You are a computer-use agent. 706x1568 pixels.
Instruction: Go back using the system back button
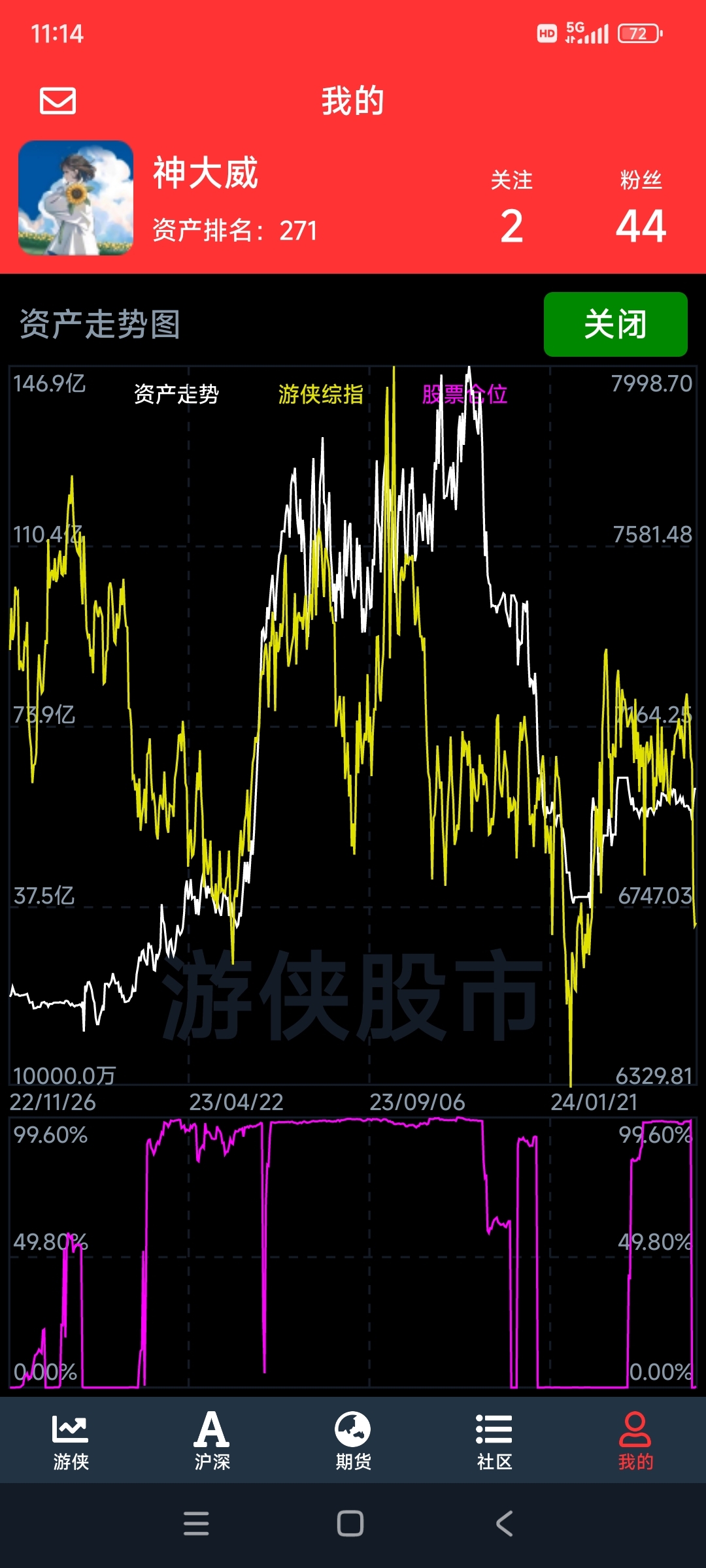pos(505,1524)
